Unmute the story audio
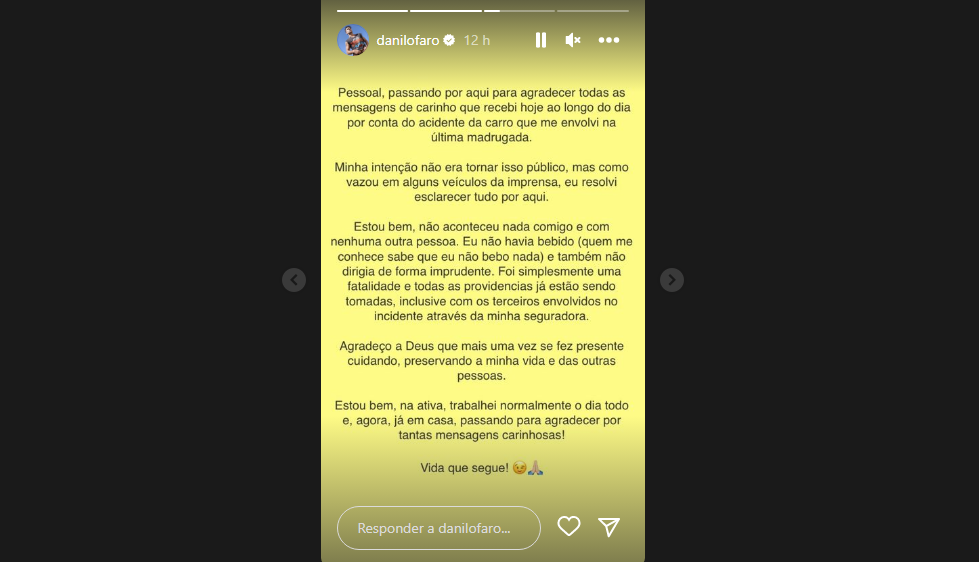This screenshot has width=979, height=562. (x=573, y=40)
